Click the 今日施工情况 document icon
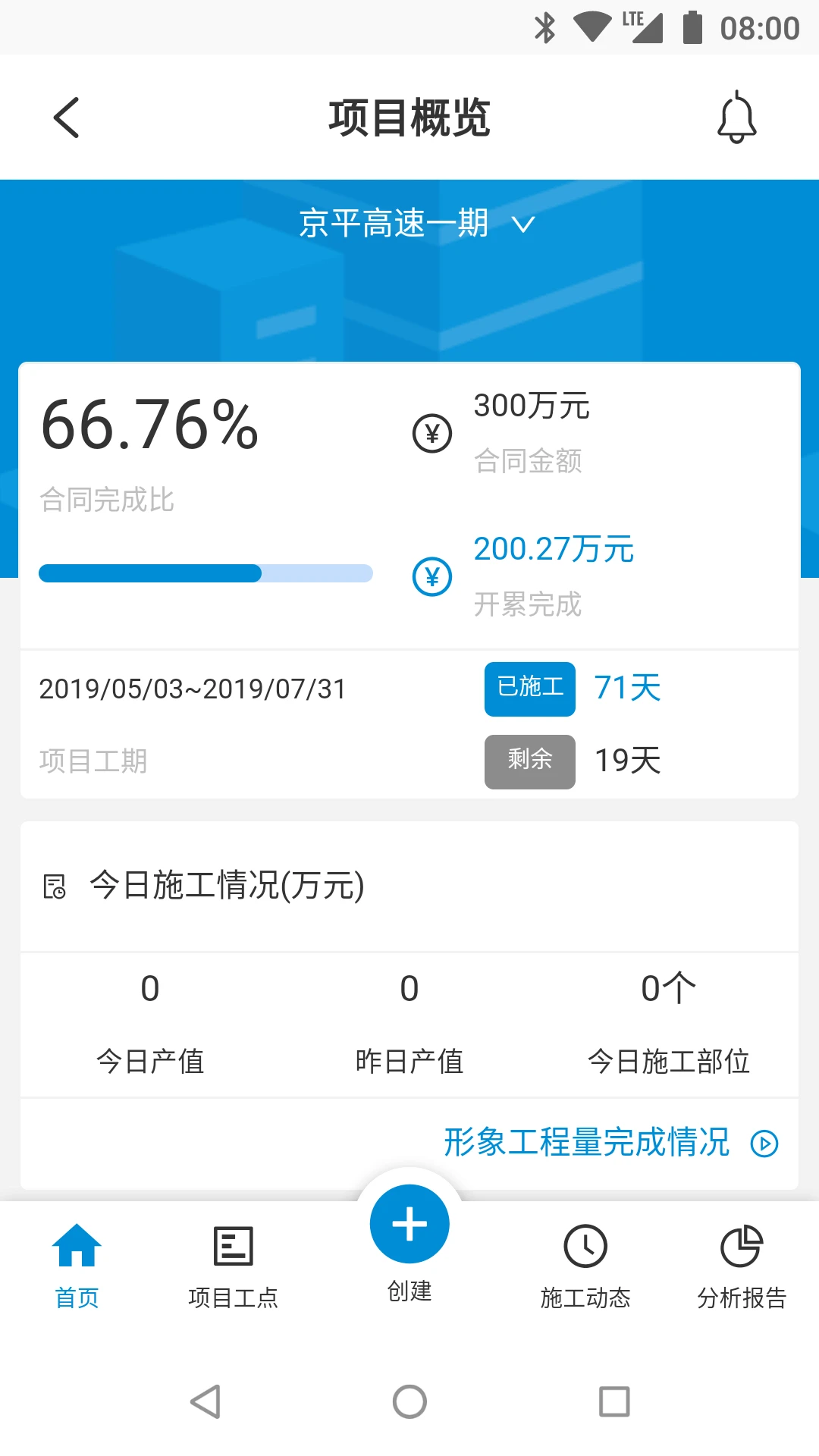Viewport: 819px width, 1456px height. (55, 885)
